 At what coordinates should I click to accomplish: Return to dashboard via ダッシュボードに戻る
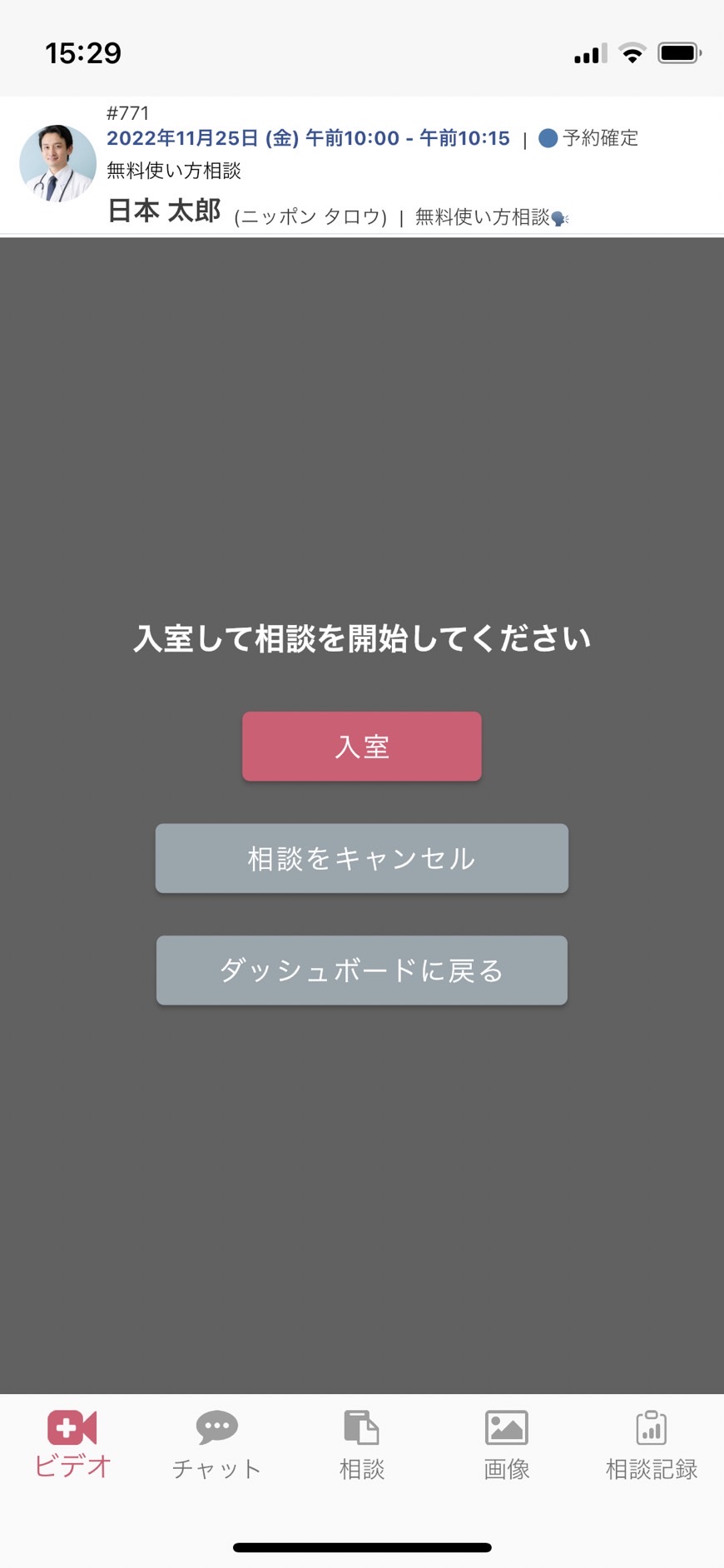(x=361, y=970)
